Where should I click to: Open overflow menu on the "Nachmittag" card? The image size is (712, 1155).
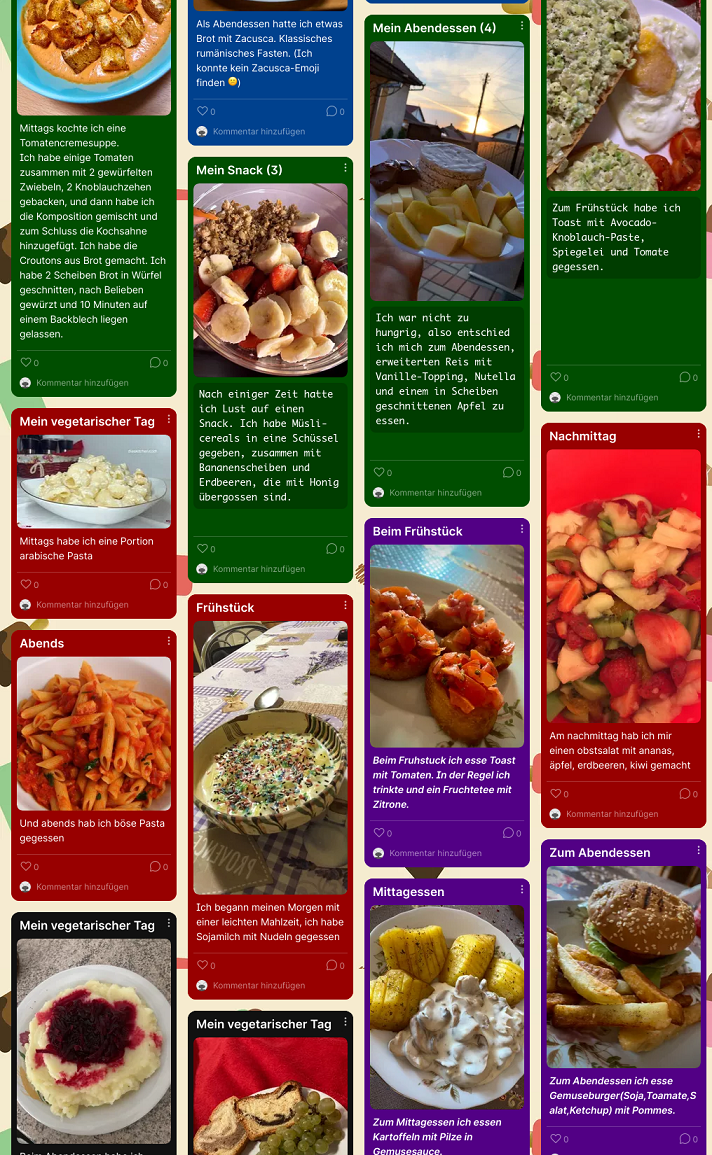click(x=698, y=435)
